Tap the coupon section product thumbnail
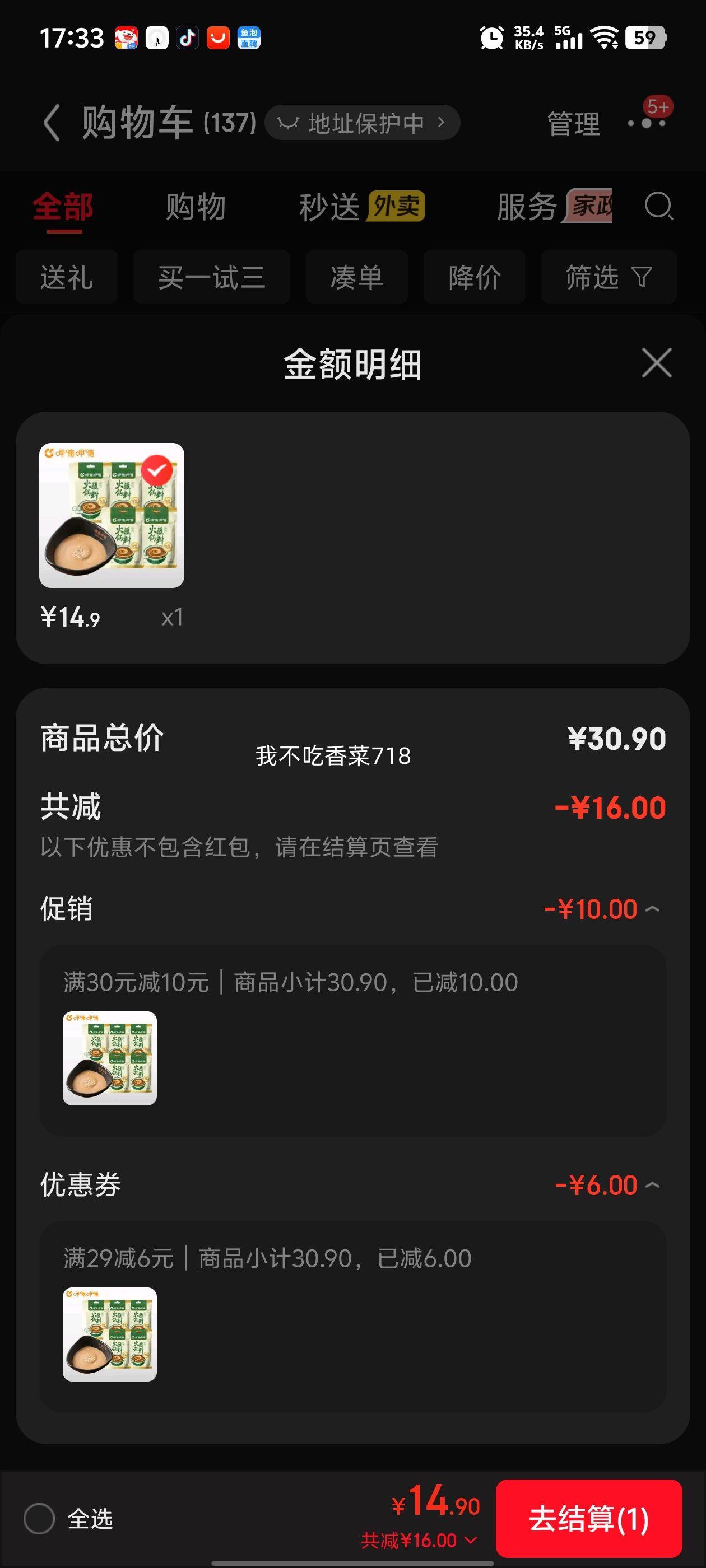Viewport: 706px width, 1568px height. point(110,1337)
